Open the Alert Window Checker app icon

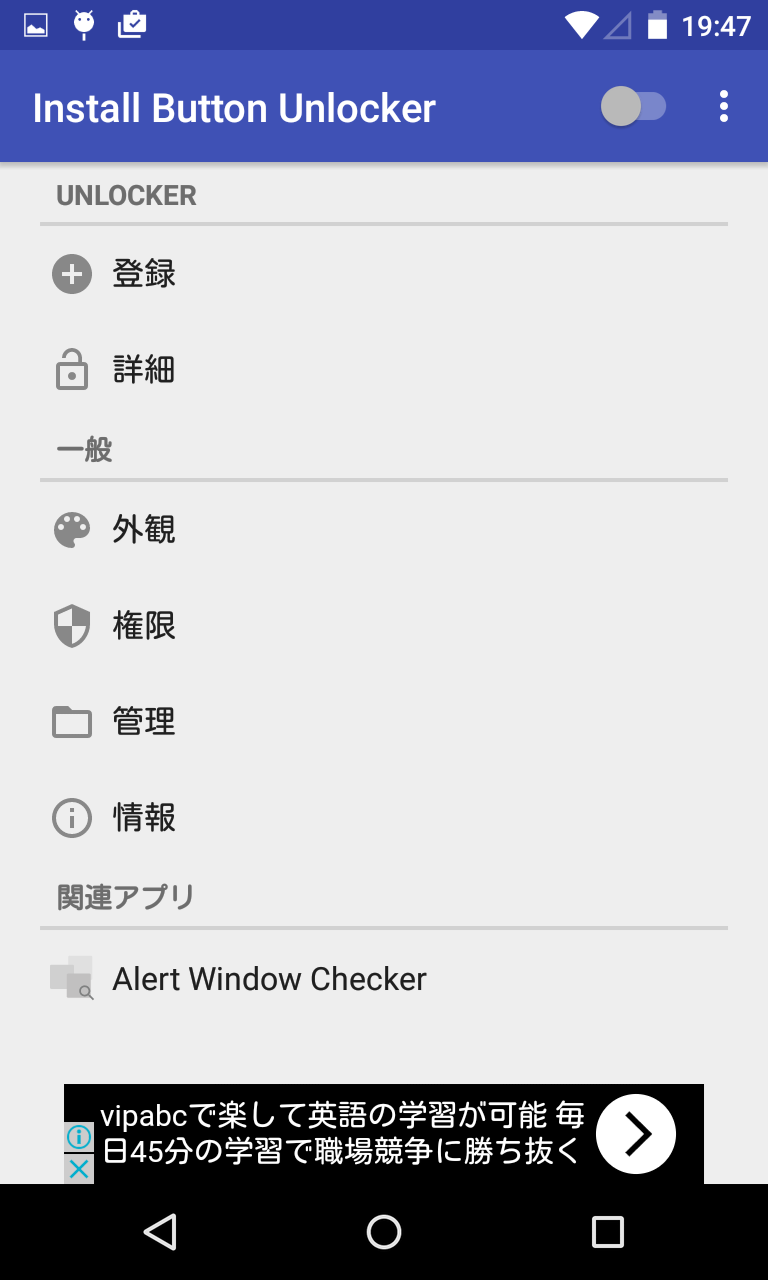coord(71,978)
